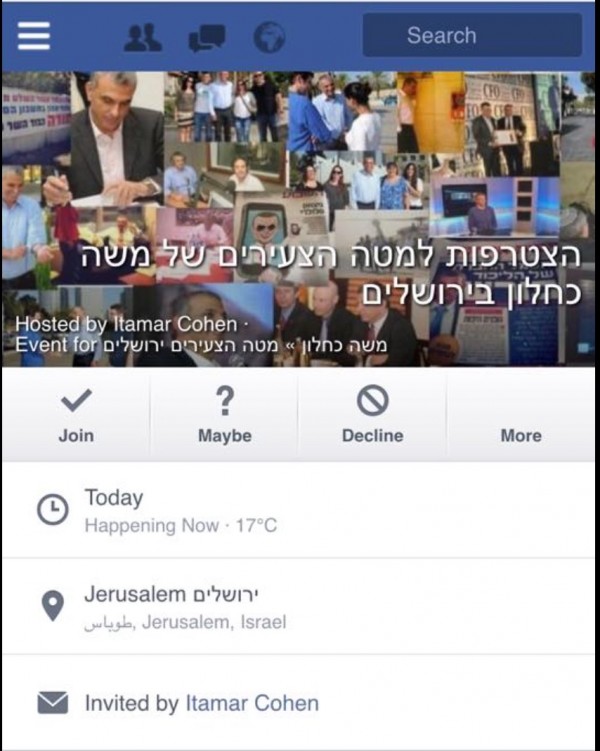View the event cover photo
600x751 pixels.
(x=300, y=180)
